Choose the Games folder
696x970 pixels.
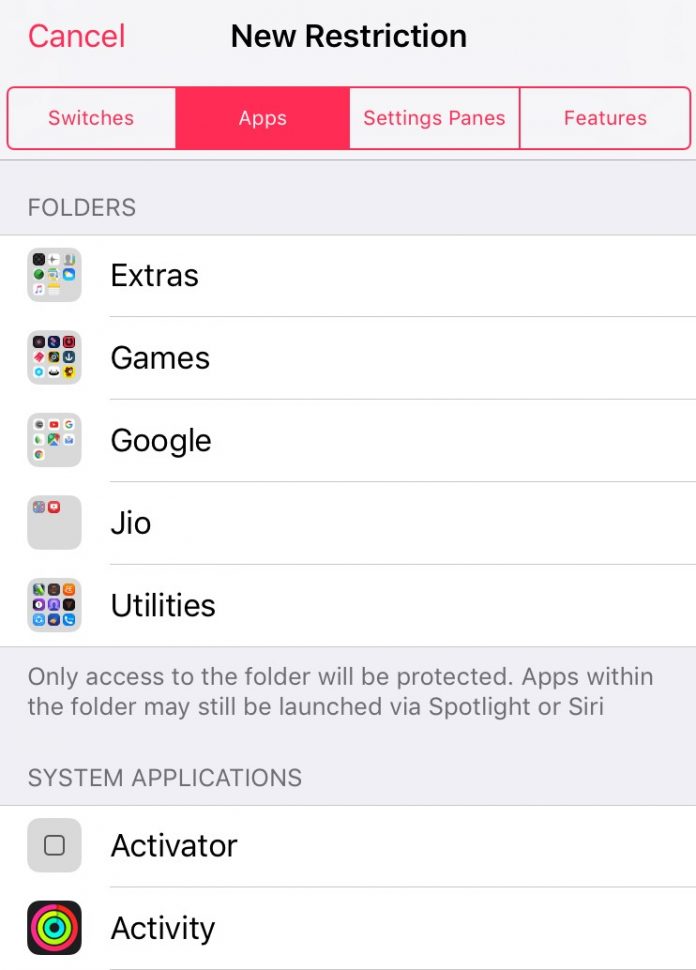pyautogui.click(x=348, y=358)
